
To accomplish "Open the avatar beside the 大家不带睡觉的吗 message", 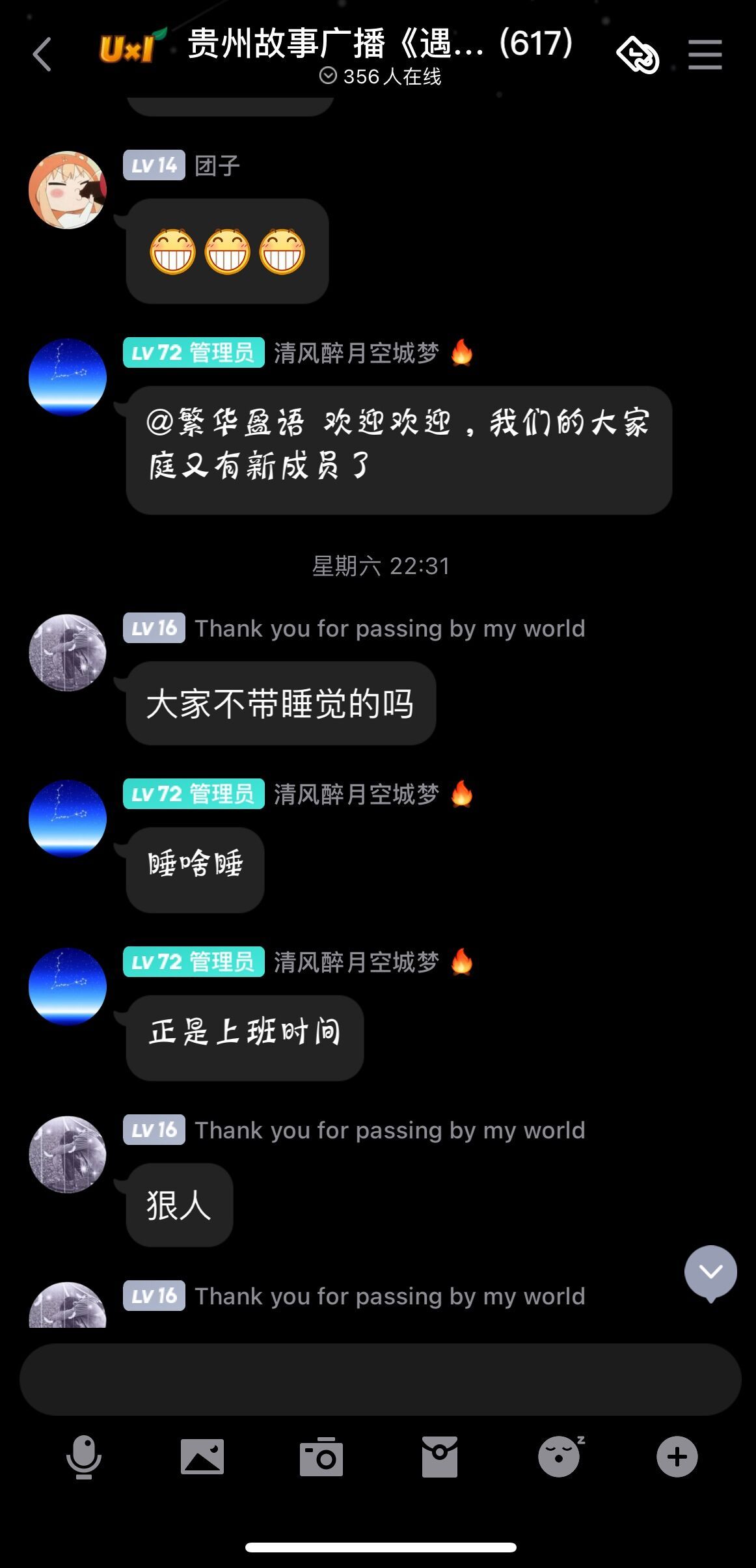I will click(68, 652).
